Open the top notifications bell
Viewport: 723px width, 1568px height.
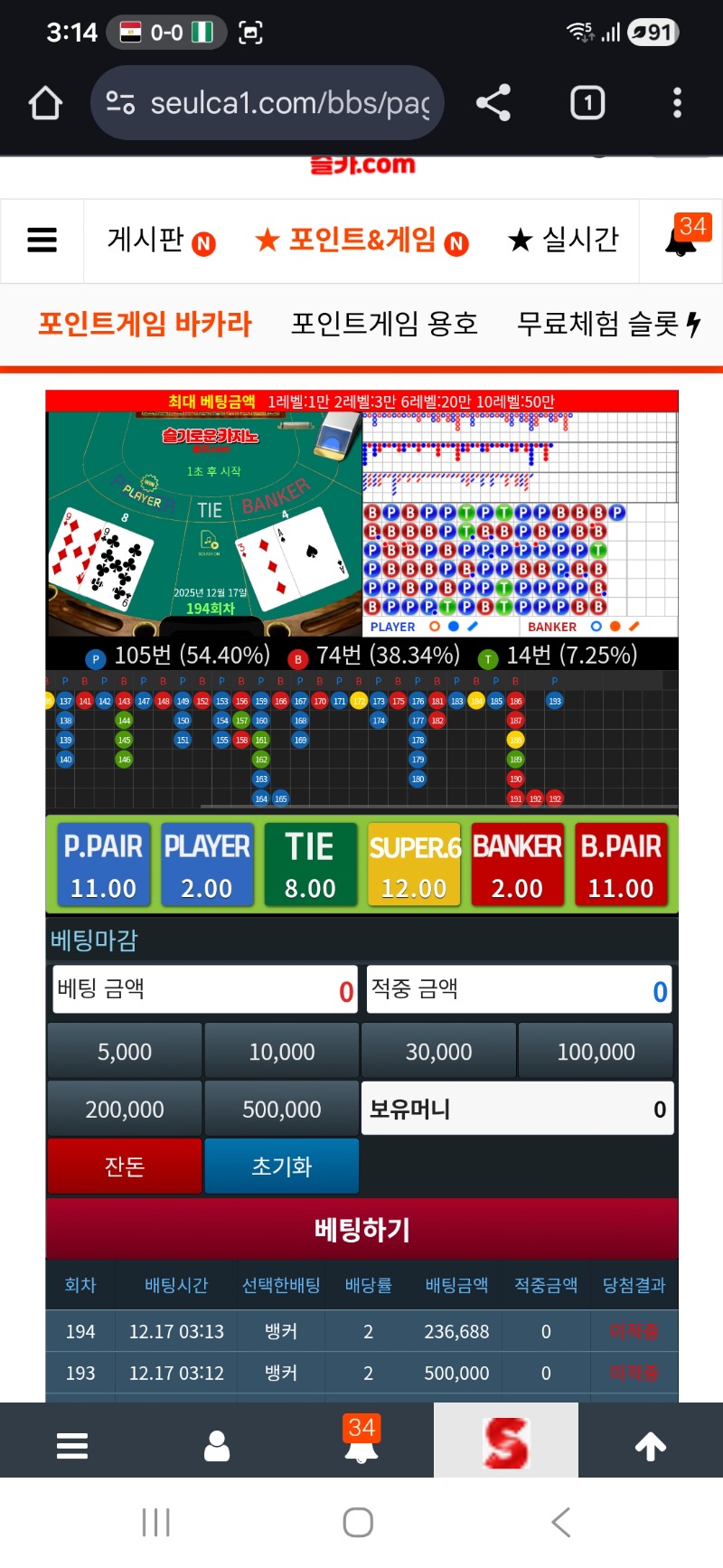coord(682,241)
